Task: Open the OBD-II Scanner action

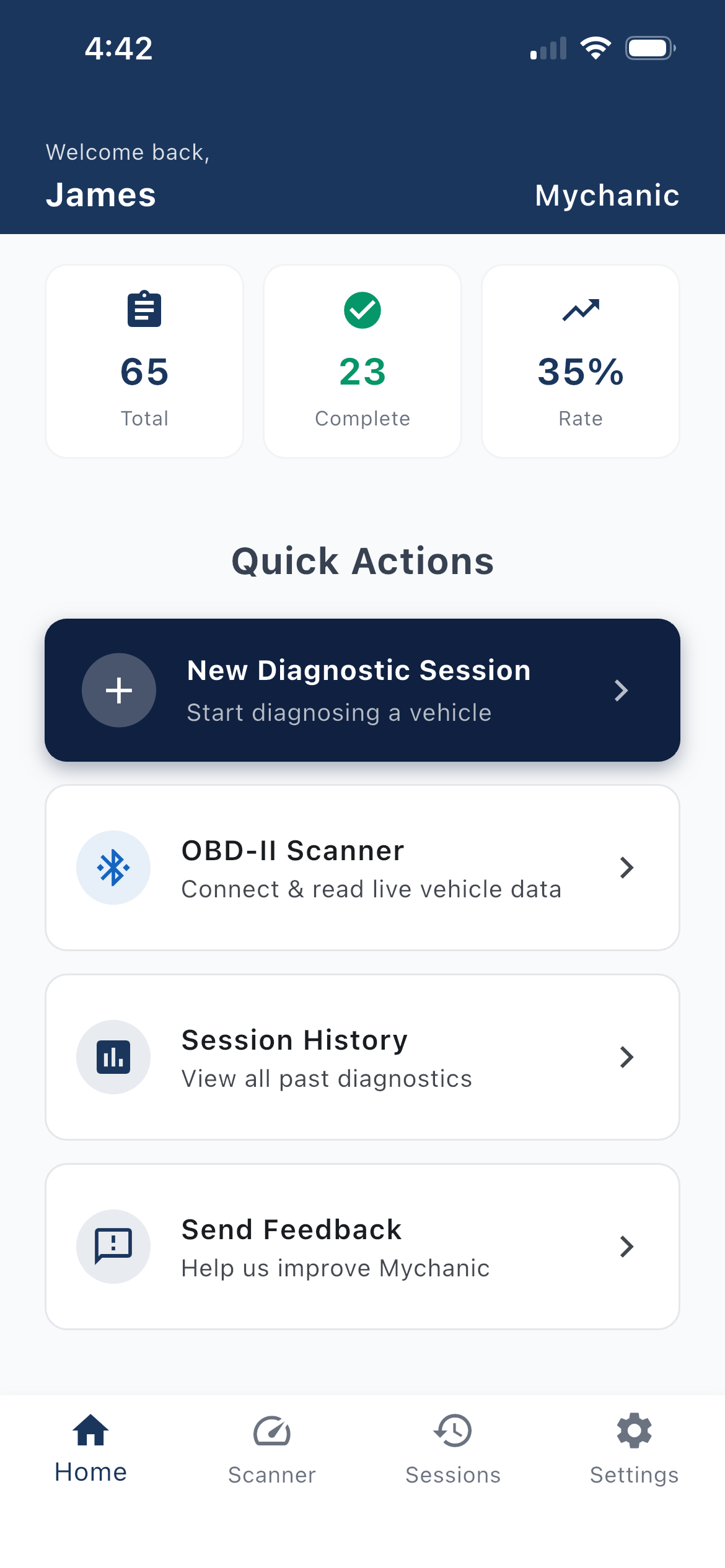Action: coord(362,868)
